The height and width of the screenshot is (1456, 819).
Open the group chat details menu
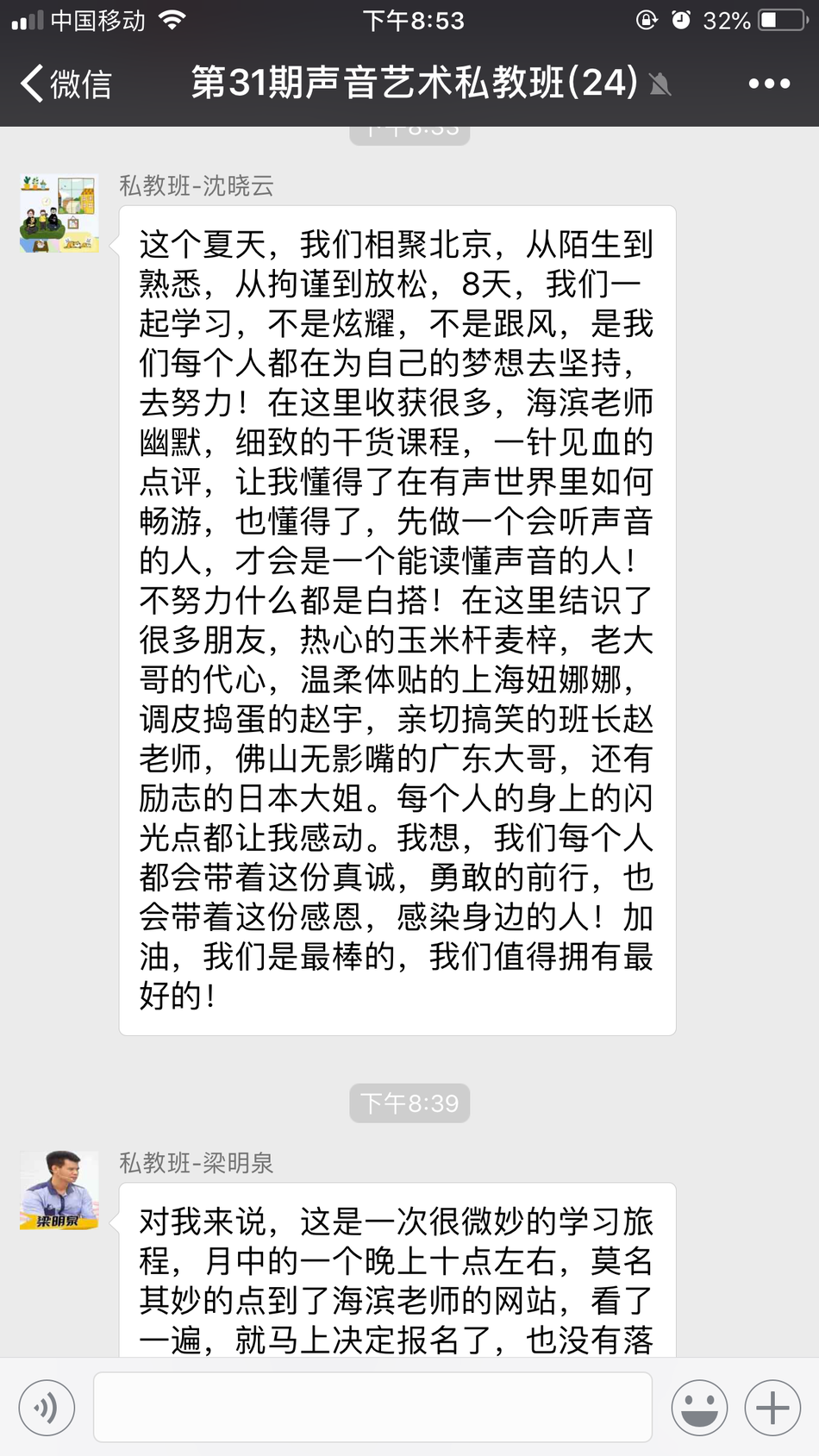(x=768, y=84)
